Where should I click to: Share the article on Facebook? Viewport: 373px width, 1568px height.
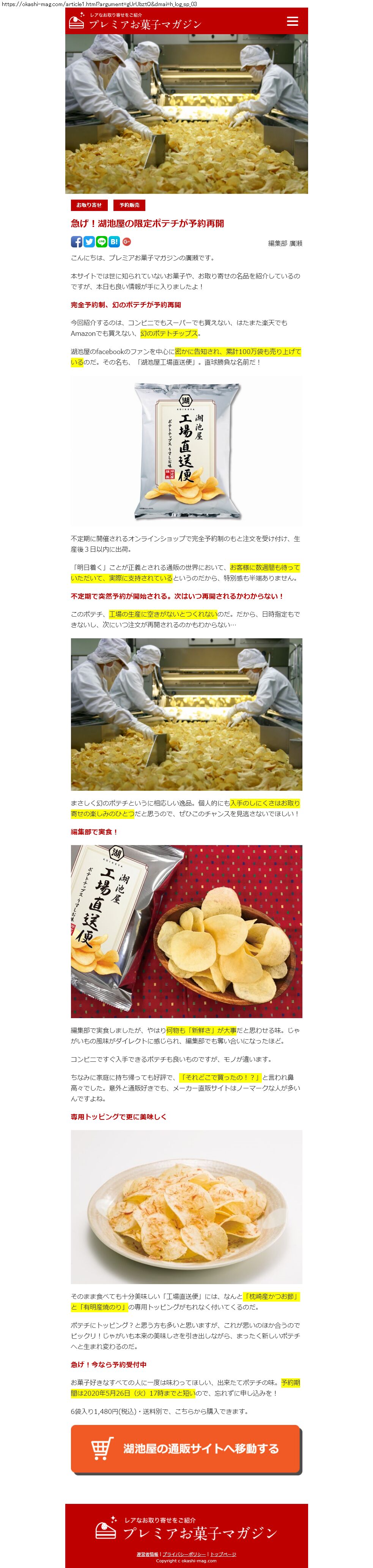click(x=77, y=242)
